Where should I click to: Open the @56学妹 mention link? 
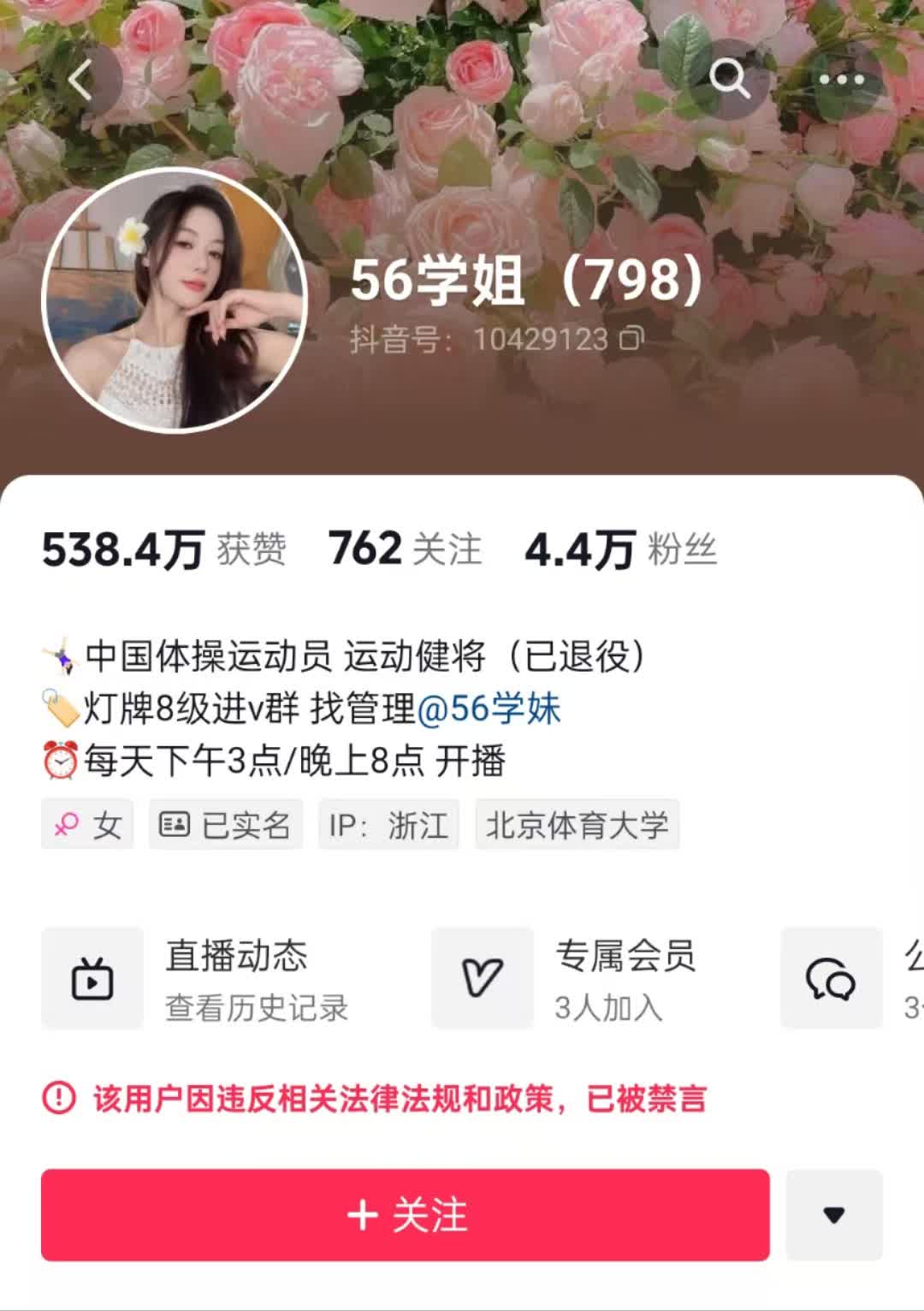[x=489, y=709]
